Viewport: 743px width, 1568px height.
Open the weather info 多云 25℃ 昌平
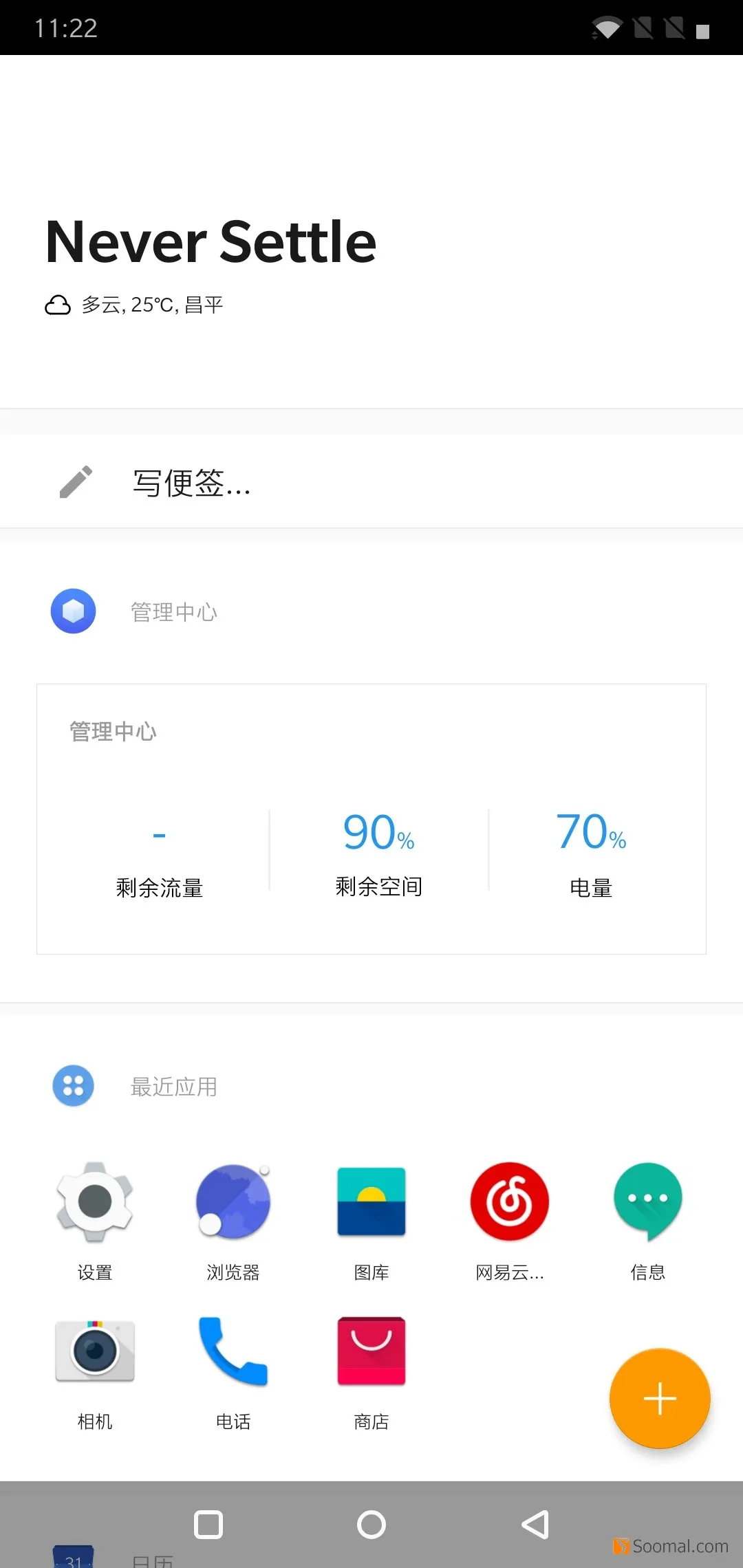(134, 305)
